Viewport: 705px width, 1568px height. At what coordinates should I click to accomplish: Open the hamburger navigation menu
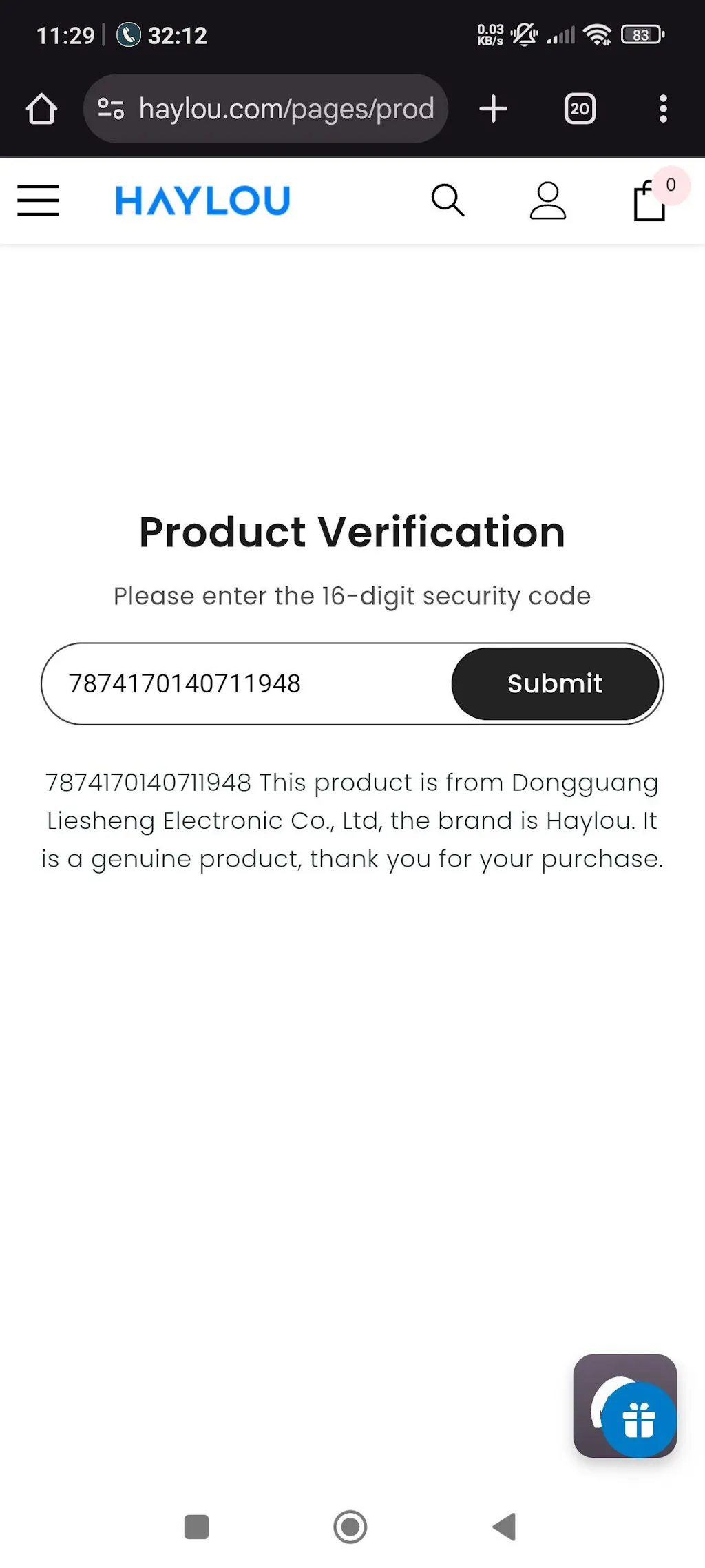pos(39,200)
